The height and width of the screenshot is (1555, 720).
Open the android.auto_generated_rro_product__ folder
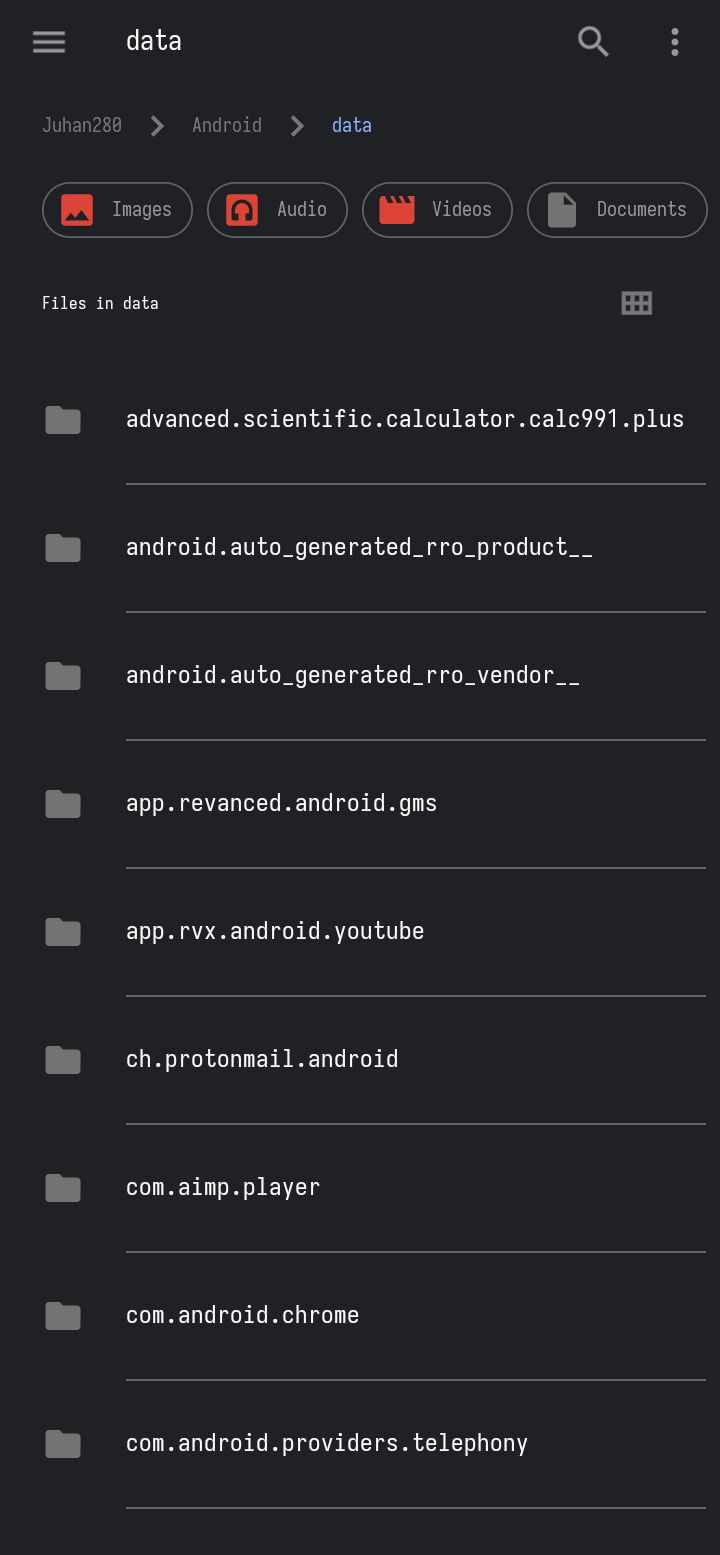(x=359, y=547)
